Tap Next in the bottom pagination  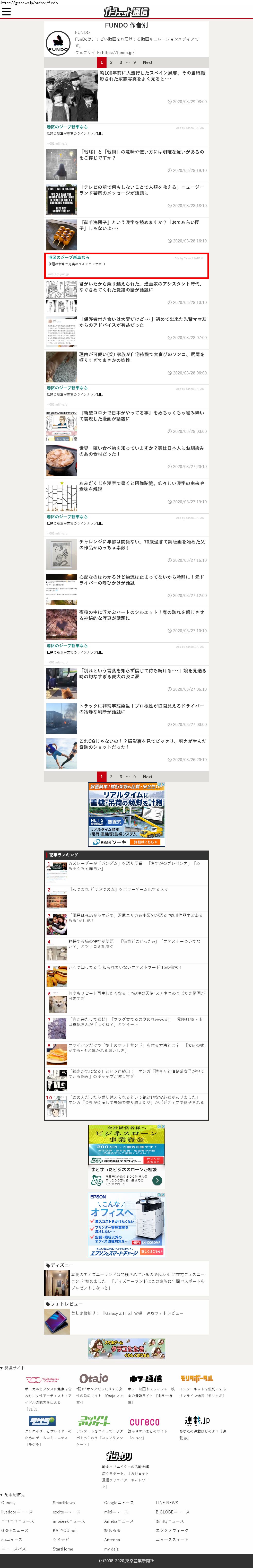pyautogui.click(x=147, y=777)
